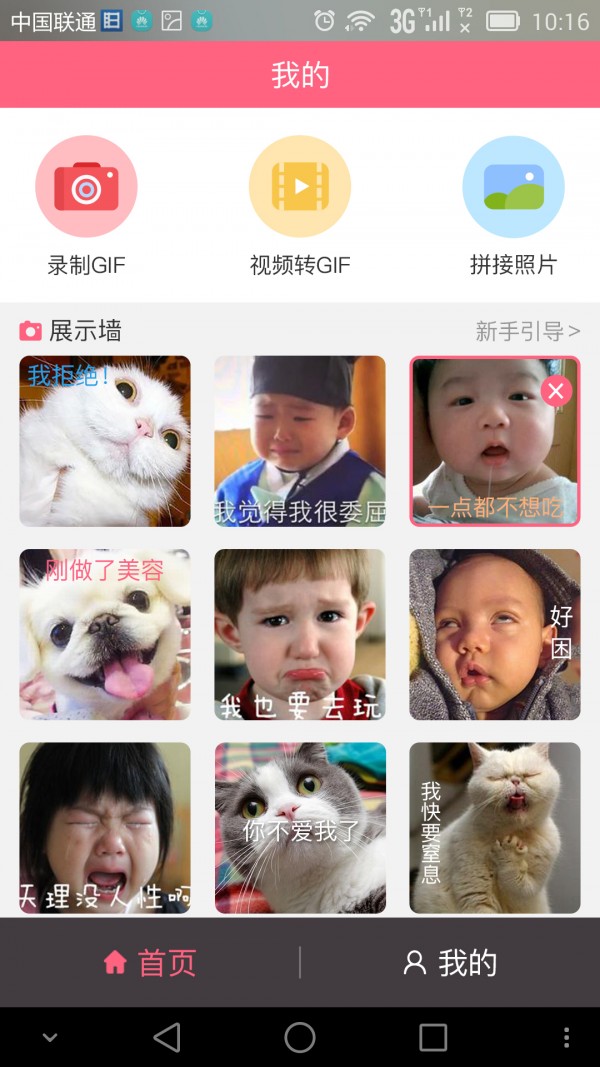
Task: View the 天理没人性啊 crying girl GIF
Action: point(105,827)
